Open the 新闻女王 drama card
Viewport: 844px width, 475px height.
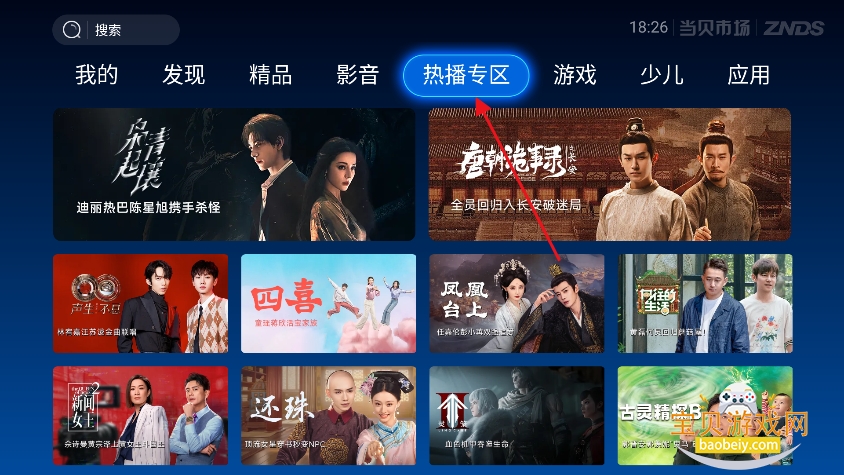click(140, 415)
